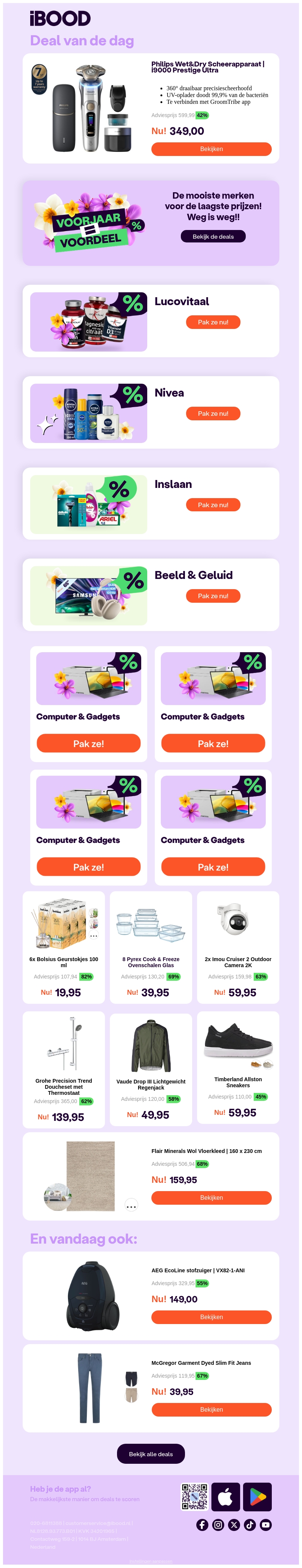Tap Bekijken for AEG EcoLine stofzuiger
The width and height of the screenshot is (302, 1568).
coord(211,1316)
